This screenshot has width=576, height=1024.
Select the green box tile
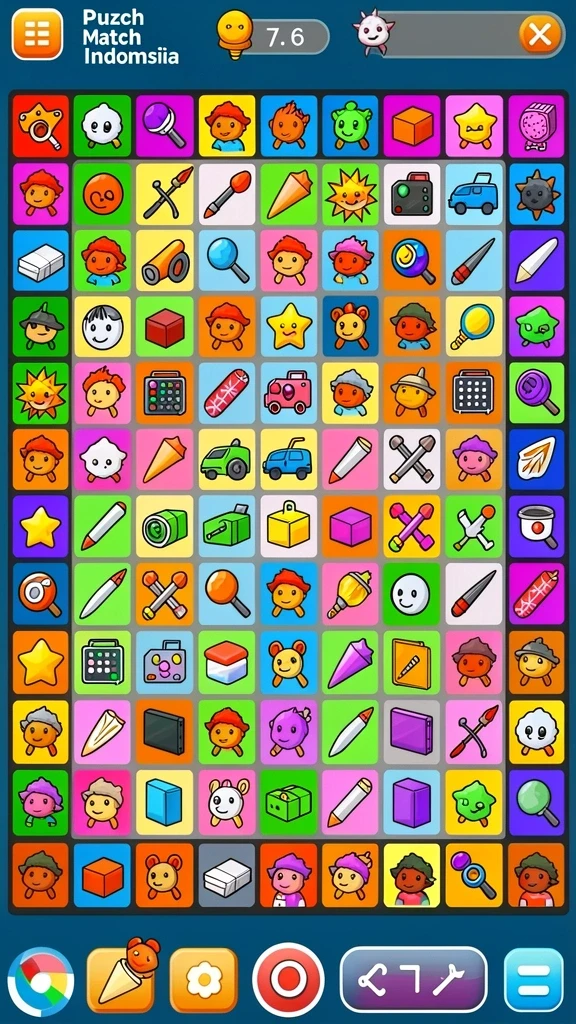coord(289,801)
